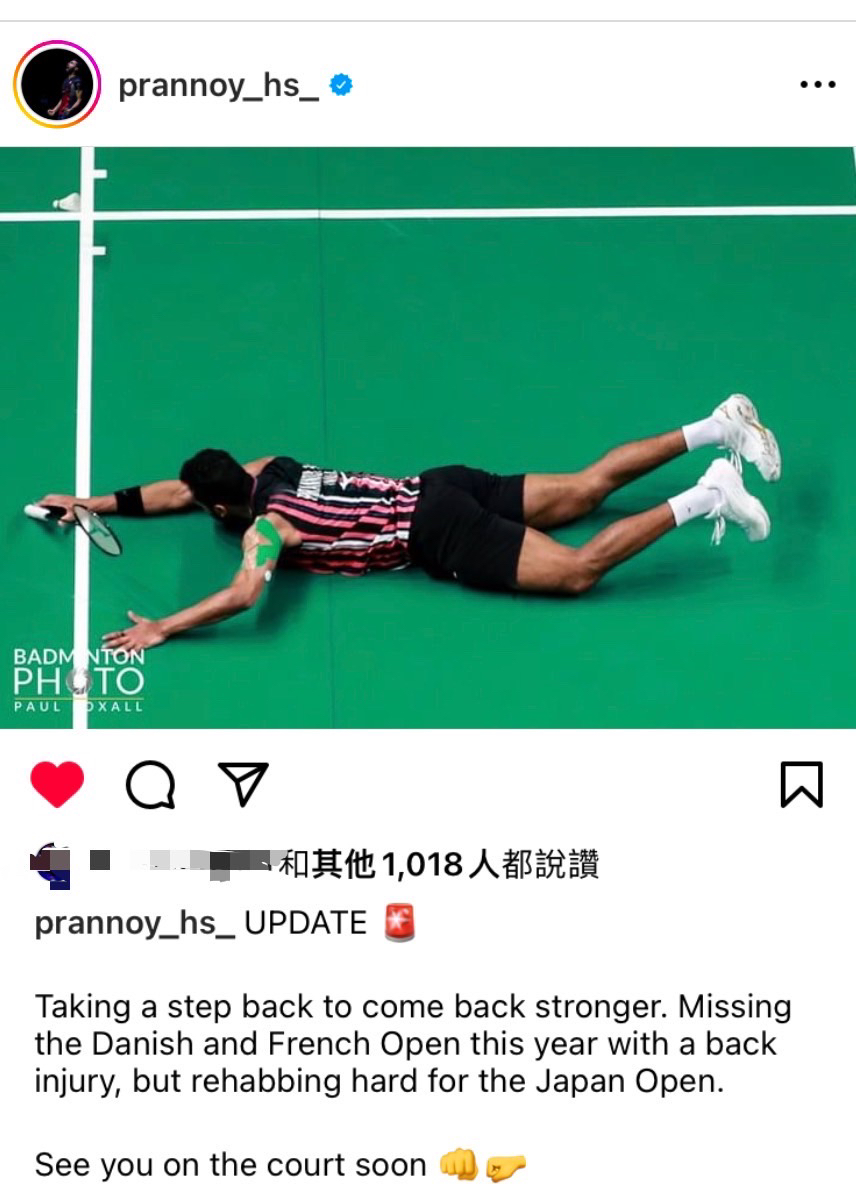Open the post's three-dot options menu
The width and height of the screenshot is (856, 1188).
817,86
